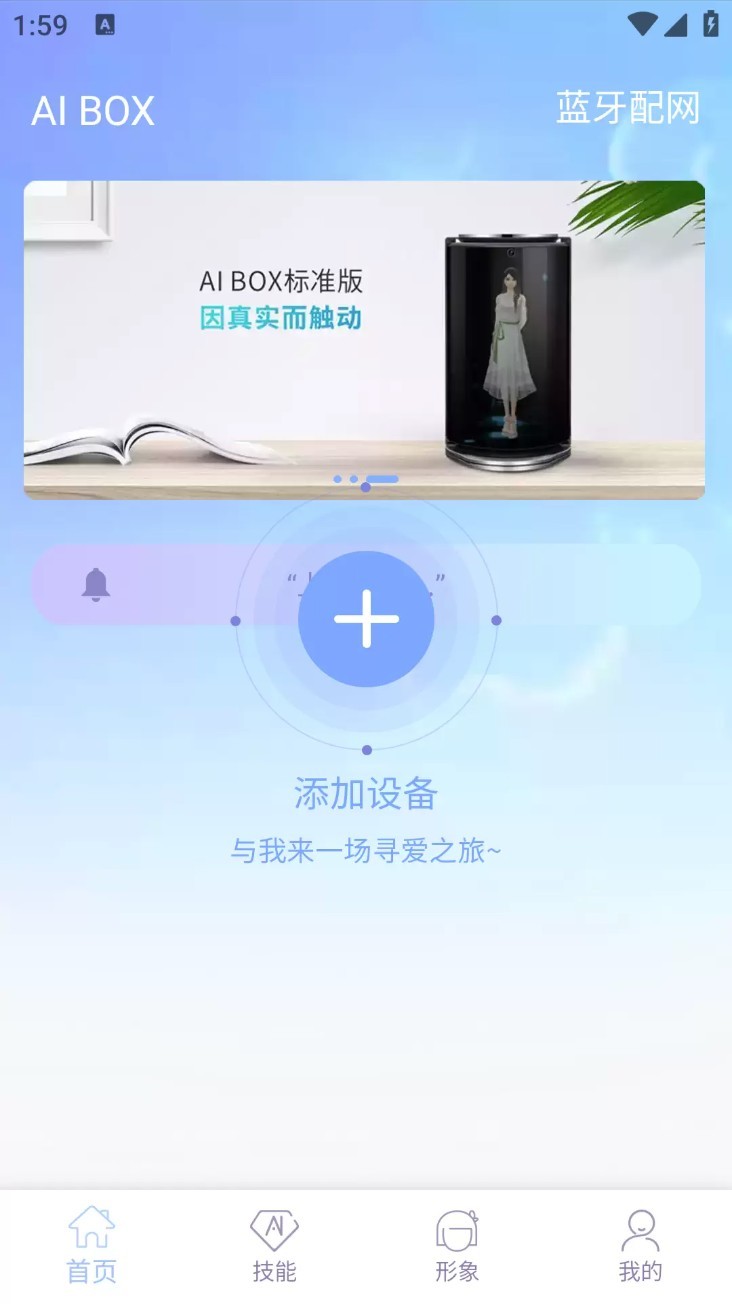Switch to the 技能 tab
The width and height of the screenshot is (732, 1304).
(274, 1243)
